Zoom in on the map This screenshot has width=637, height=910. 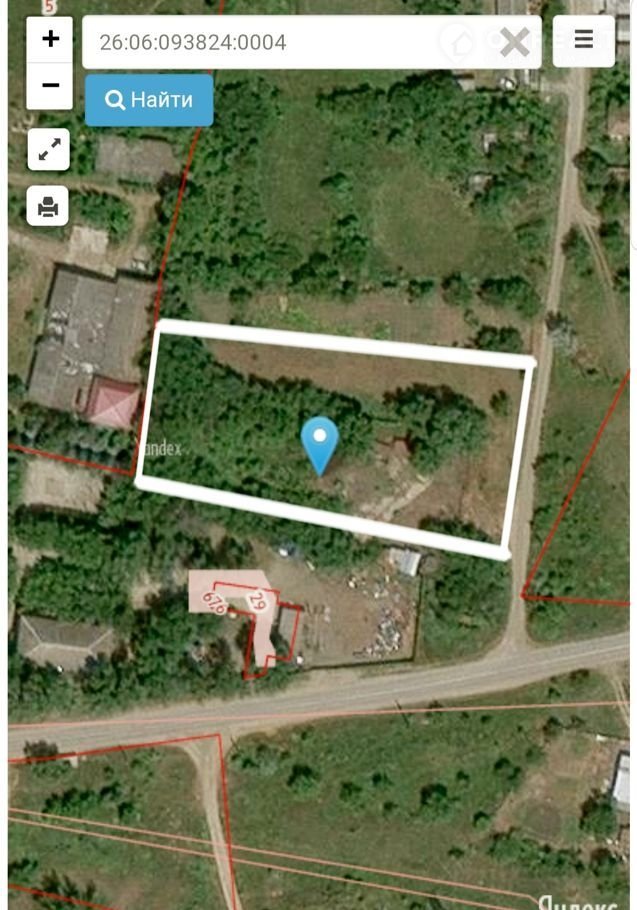point(50,39)
